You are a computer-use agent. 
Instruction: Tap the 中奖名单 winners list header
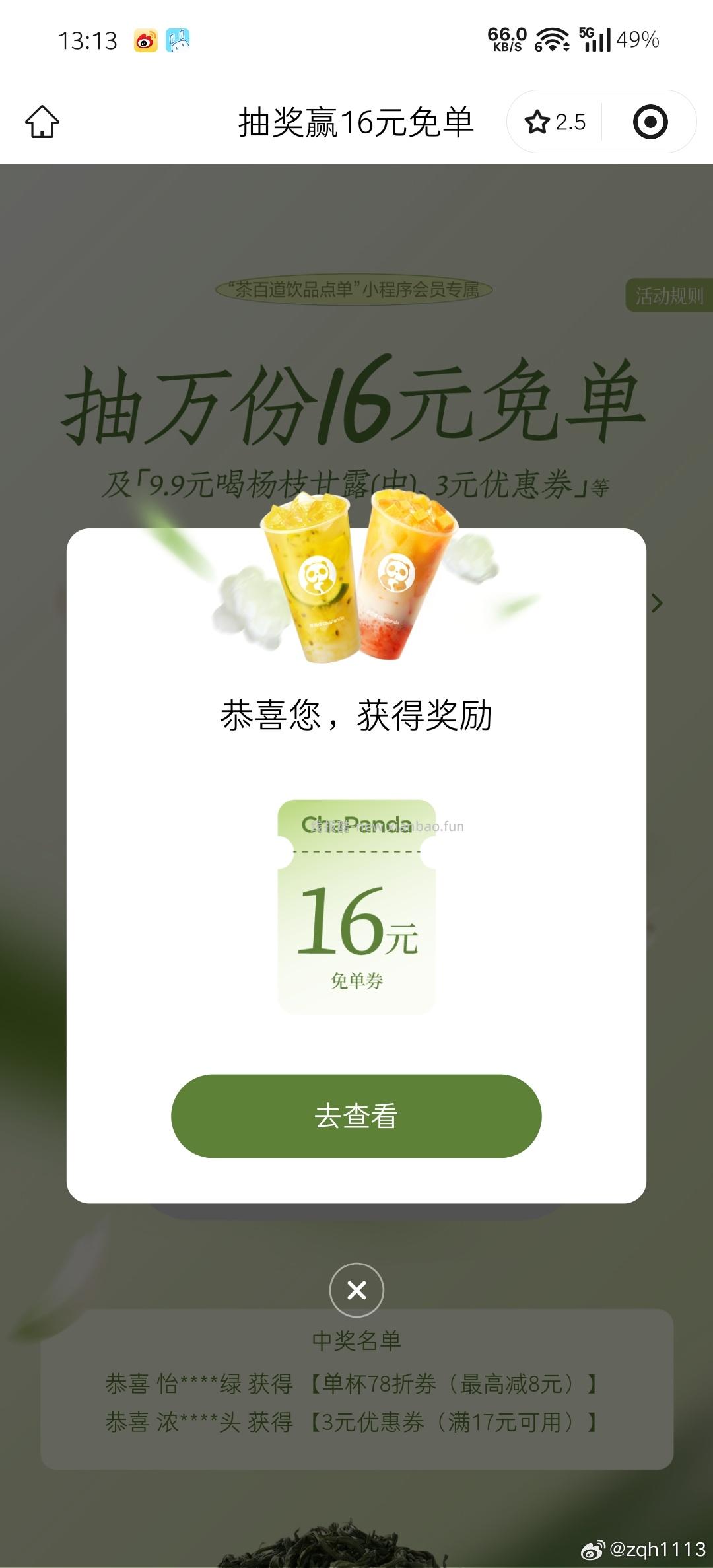(x=356, y=1341)
